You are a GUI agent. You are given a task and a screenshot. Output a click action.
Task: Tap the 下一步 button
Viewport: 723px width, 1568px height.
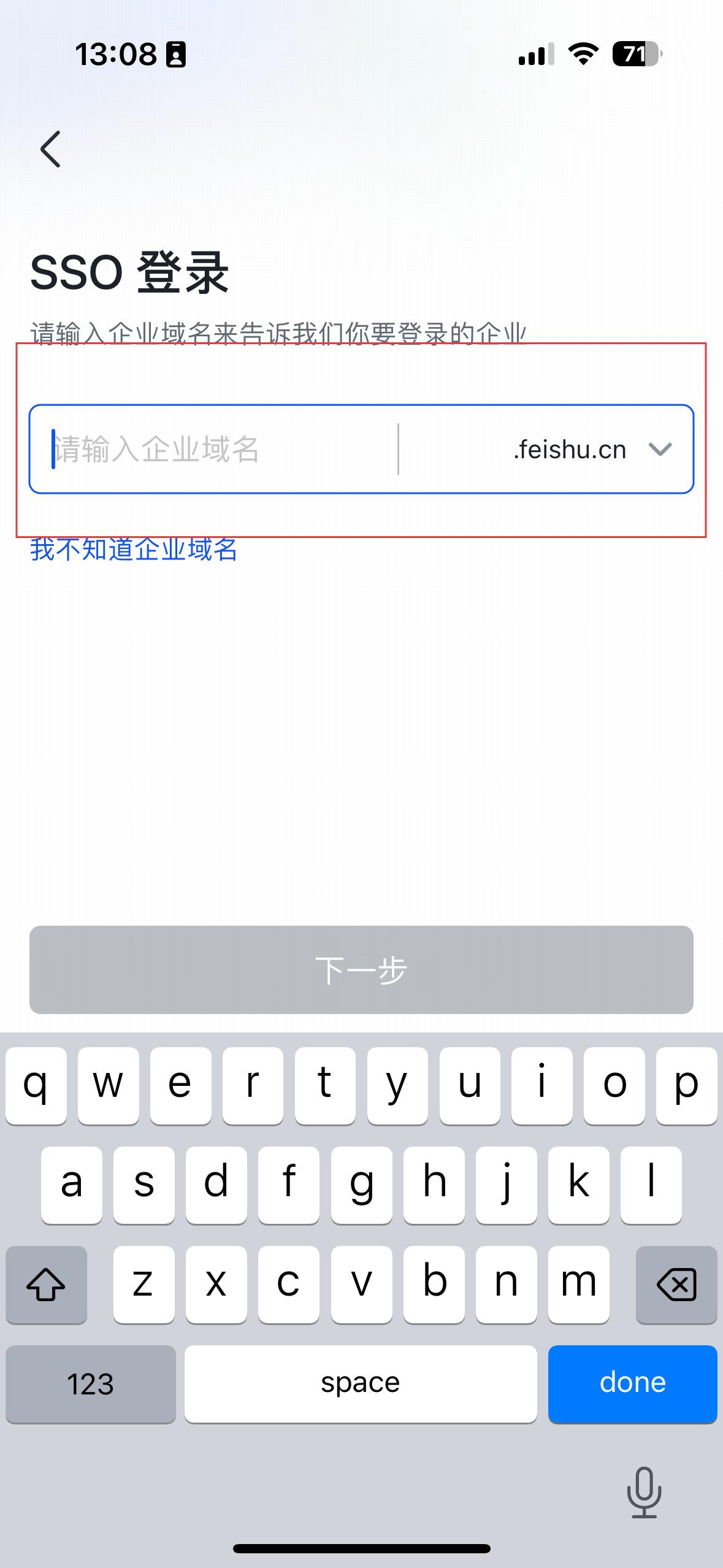[361, 970]
